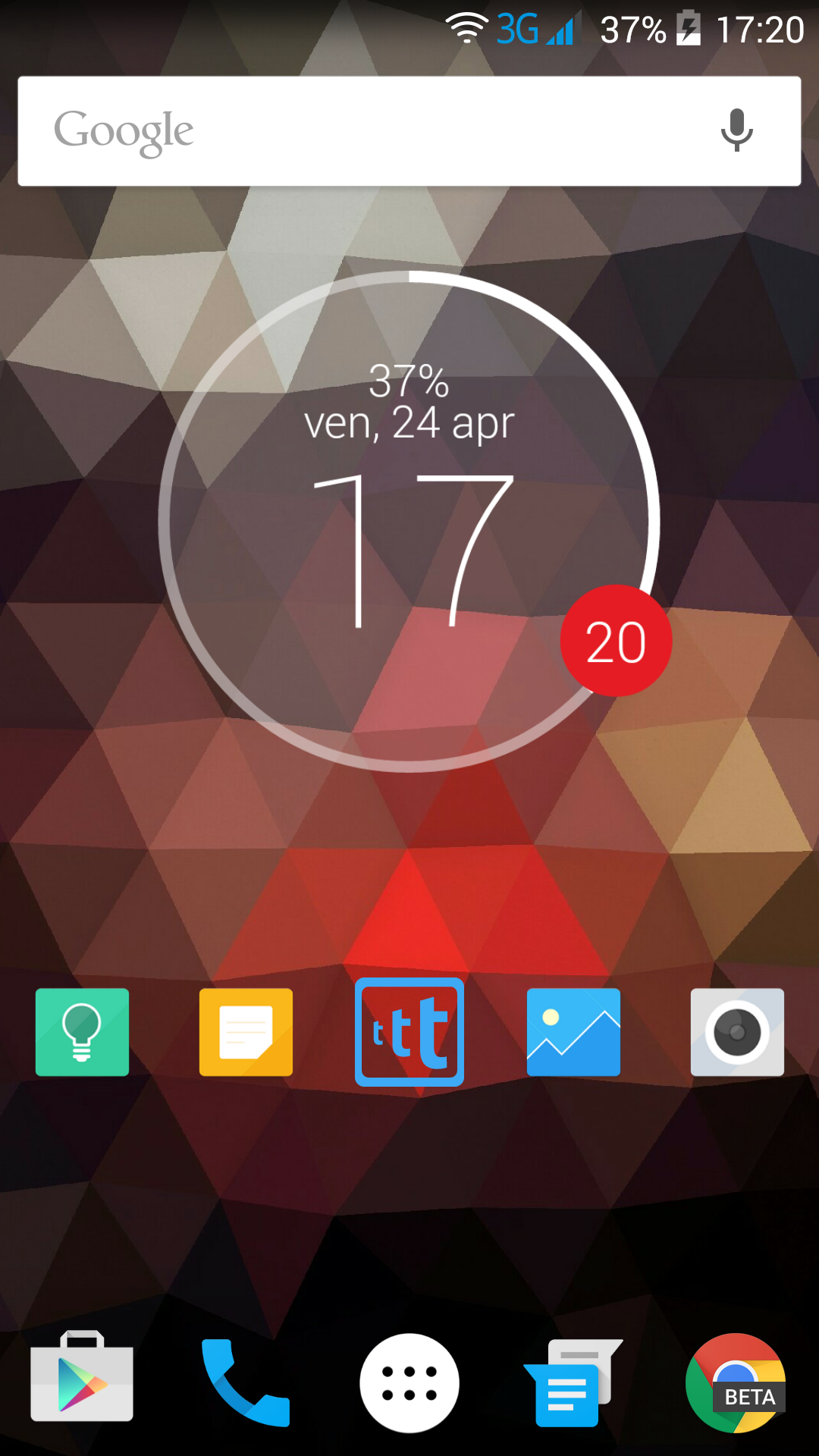Screen dimensions: 819x1456
Task: Launch the Camera app
Action: click(x=737, y=1032)
